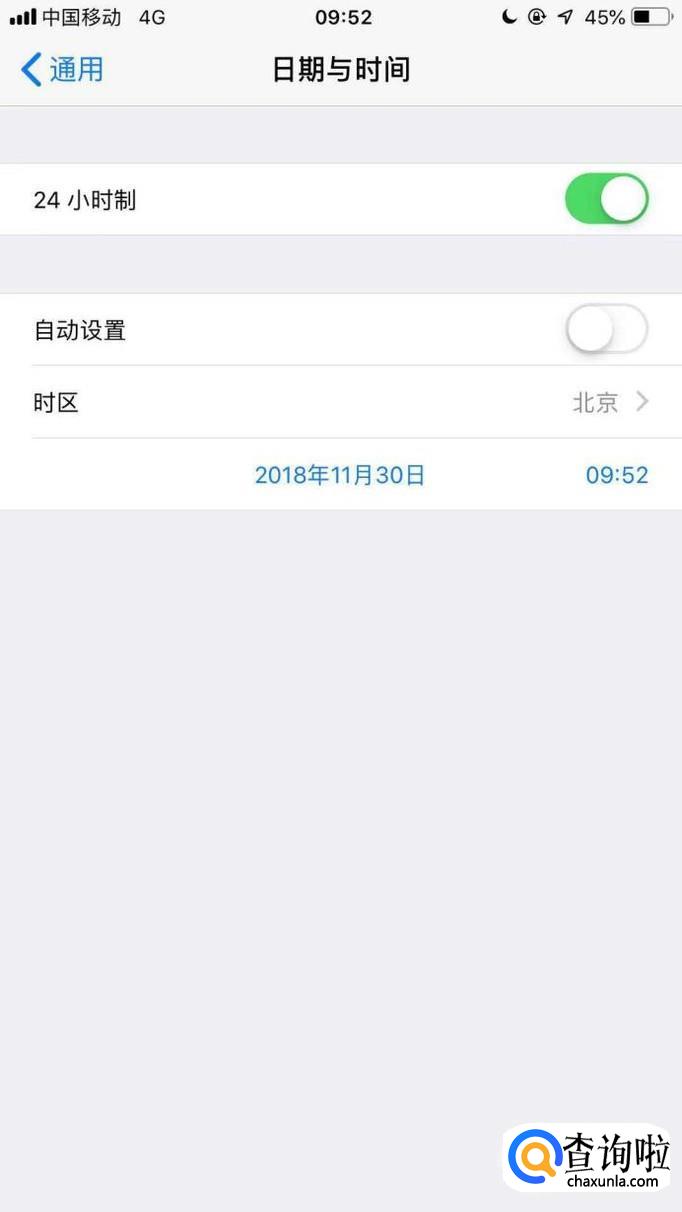
Task: Tap the date 2018年11月30日 to change it
Action: 340,475
